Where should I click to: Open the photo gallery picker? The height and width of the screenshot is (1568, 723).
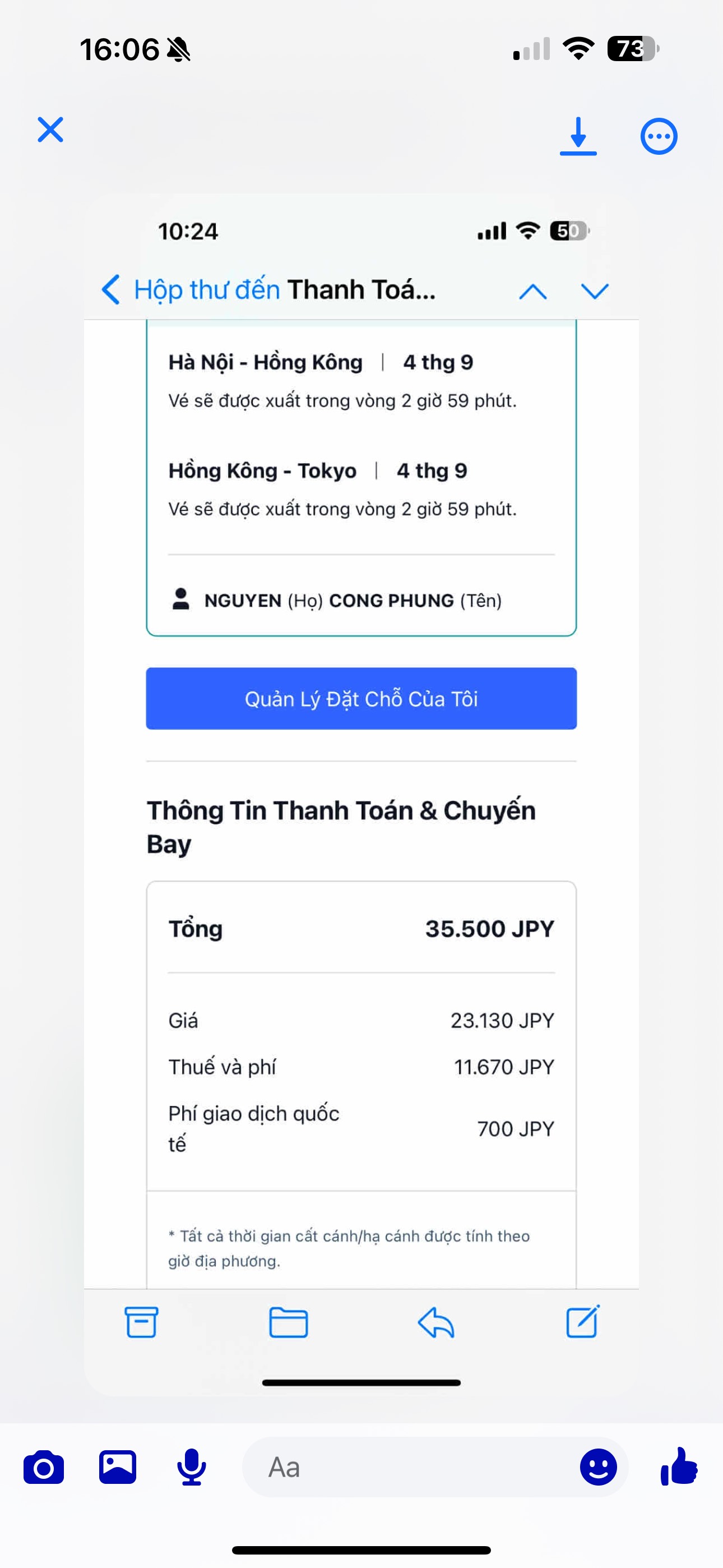tap(118, 1467)
